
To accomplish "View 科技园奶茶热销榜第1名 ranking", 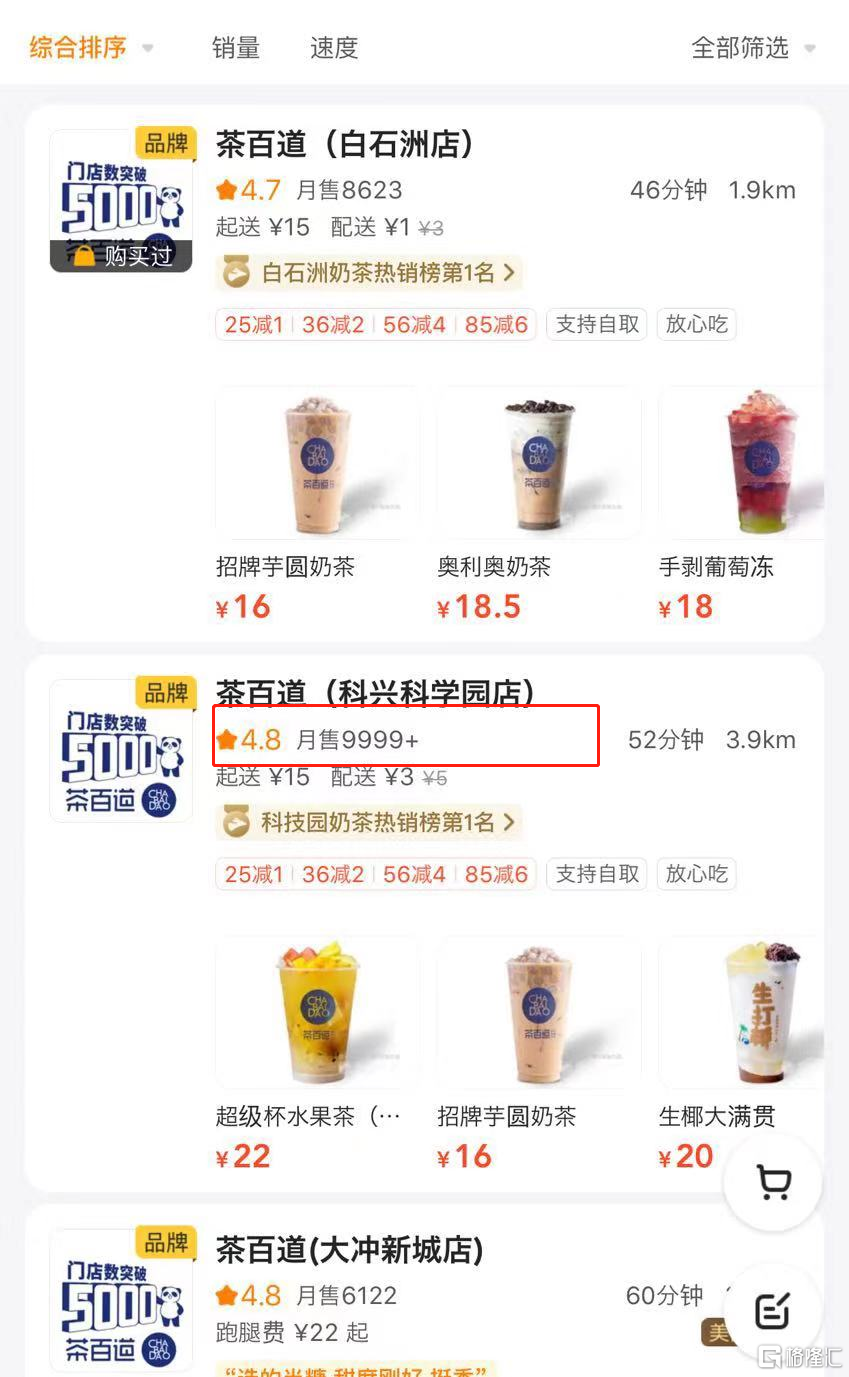I will (x=369, y=822).
